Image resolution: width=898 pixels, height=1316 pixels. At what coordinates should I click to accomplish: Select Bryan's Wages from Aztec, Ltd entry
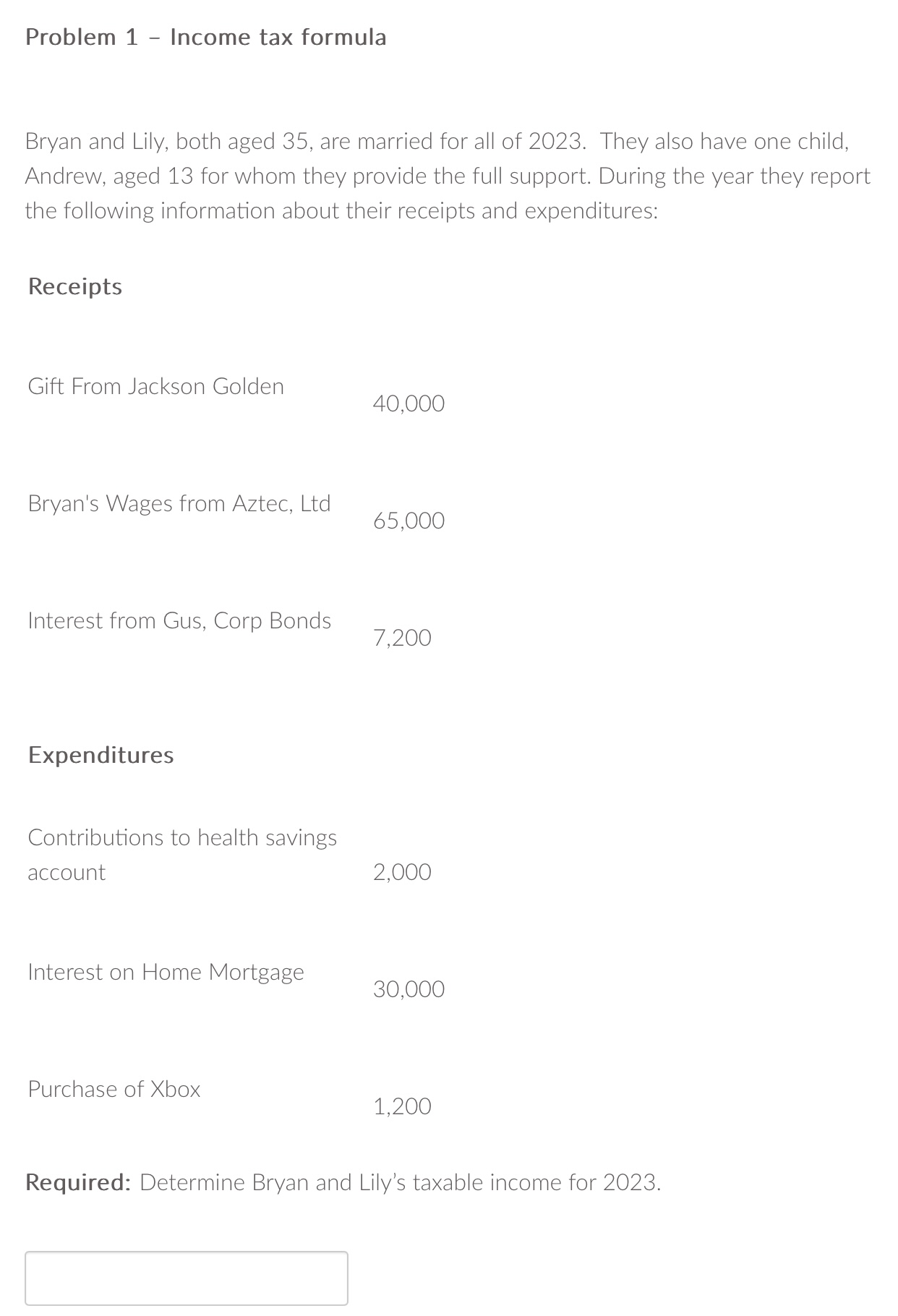click(179, 503)
